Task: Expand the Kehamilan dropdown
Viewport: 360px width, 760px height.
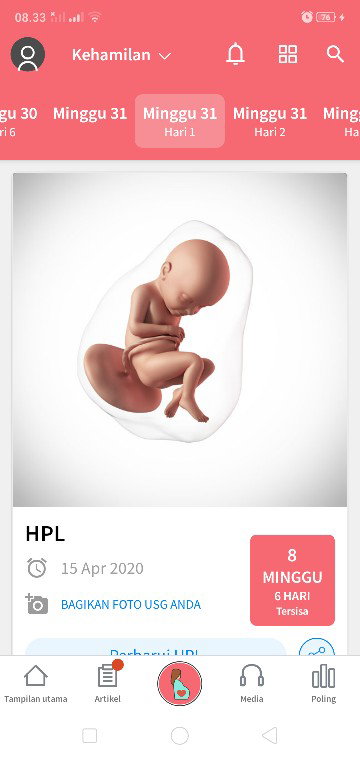Action: pyautogui.click(x=122, y=55)
